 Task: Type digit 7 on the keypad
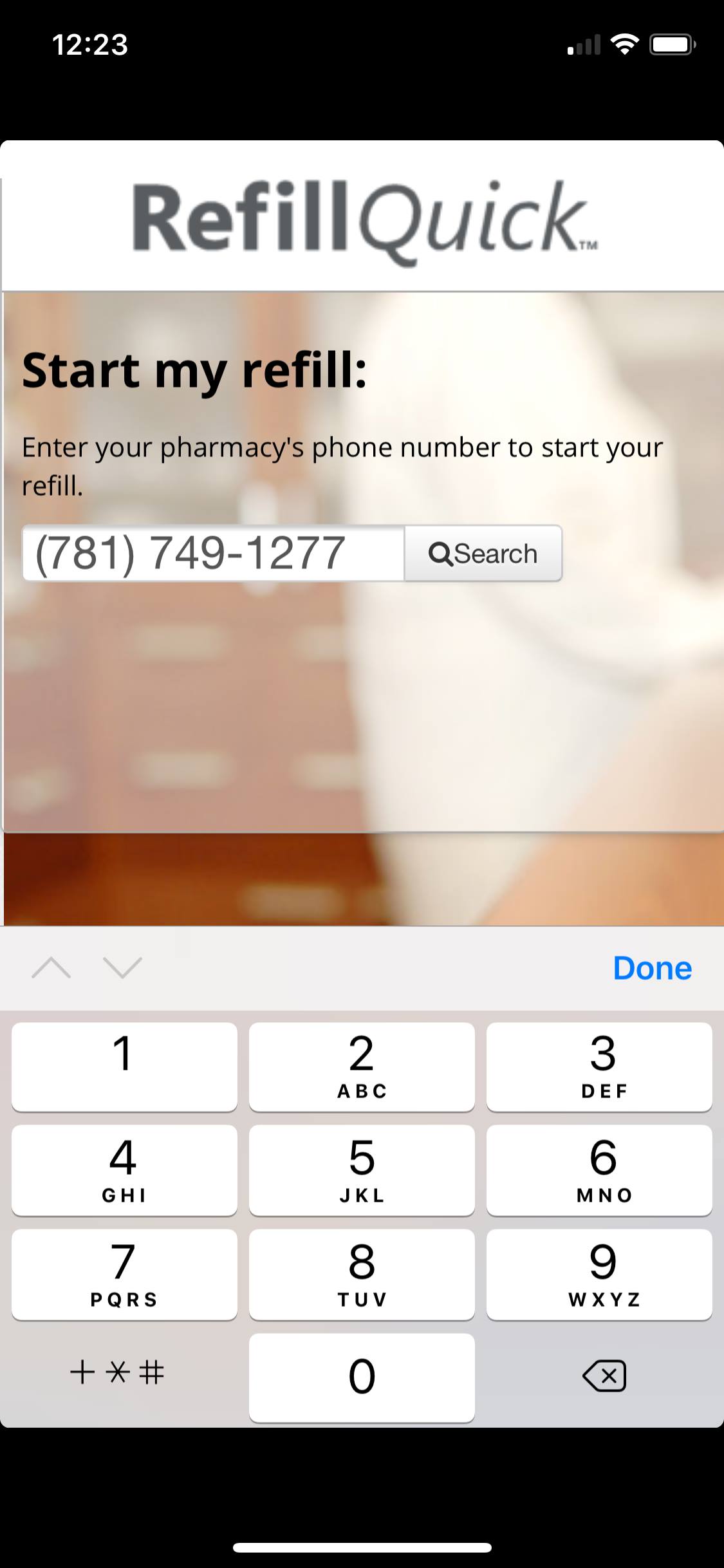[124, 1274]
